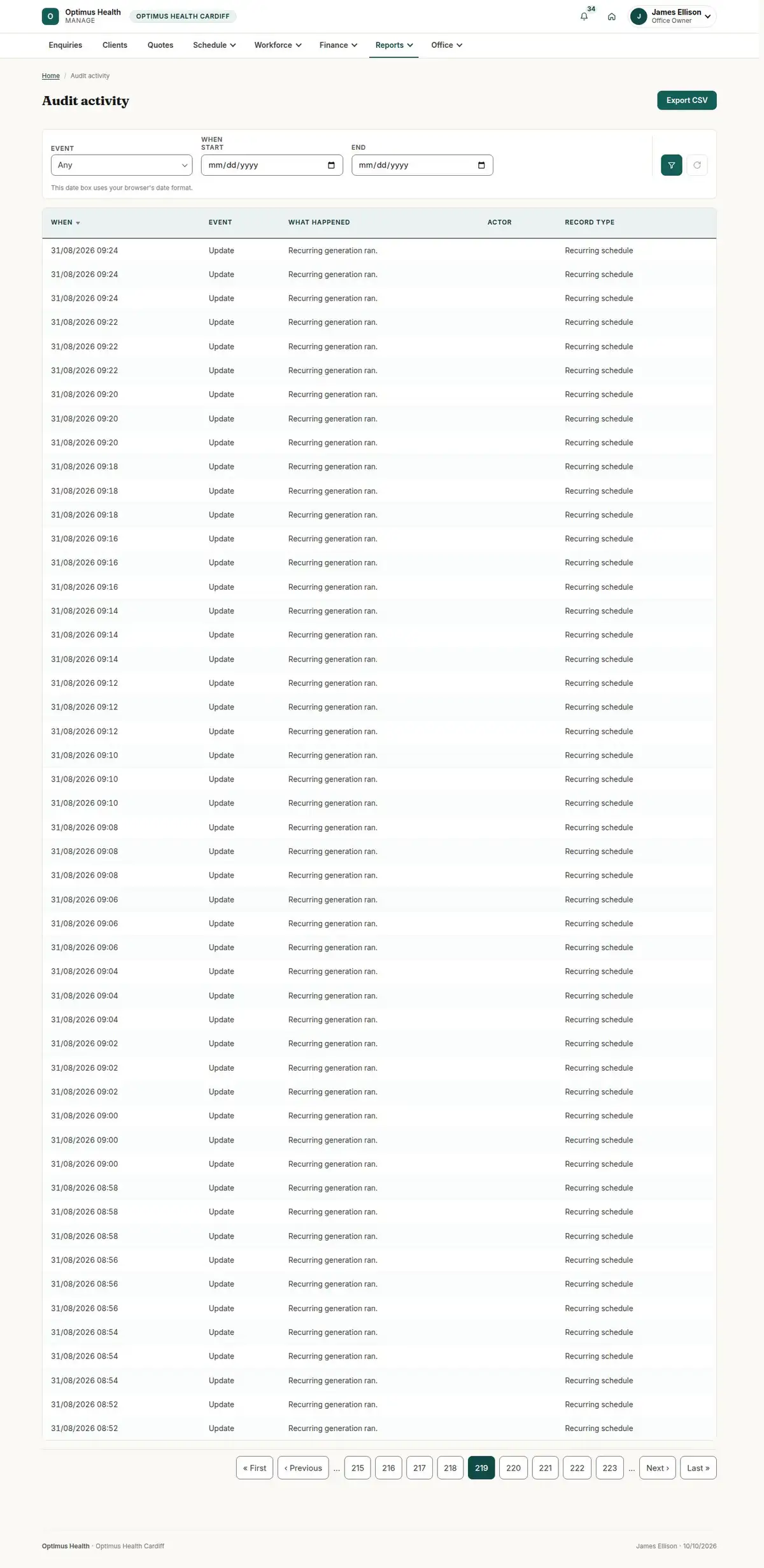The width and height of the screenshot is (764, 1568).
Task: Open James Ellison account menu
Action: (x=672, y=17)
